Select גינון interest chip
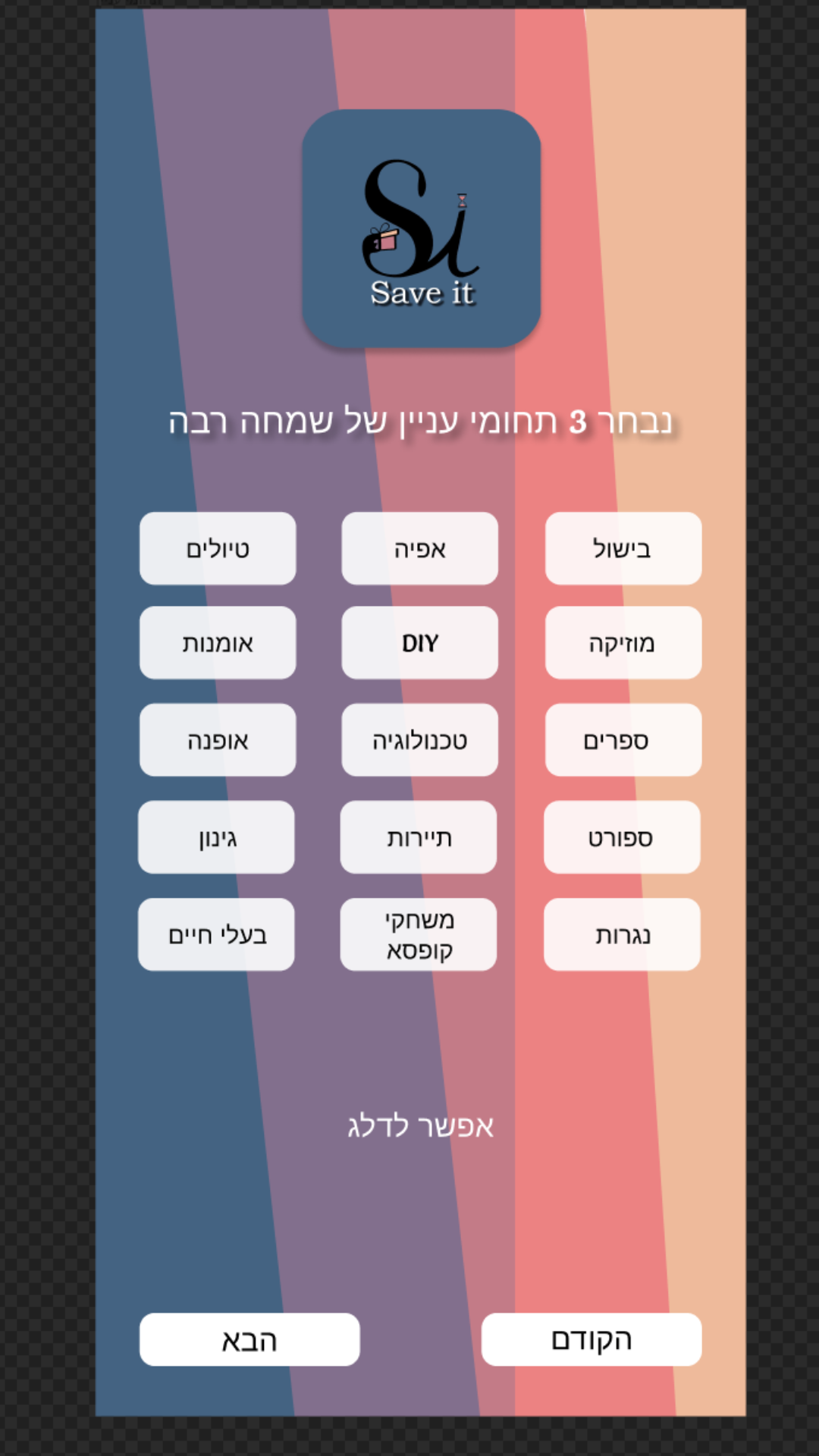 coord(216,837)
